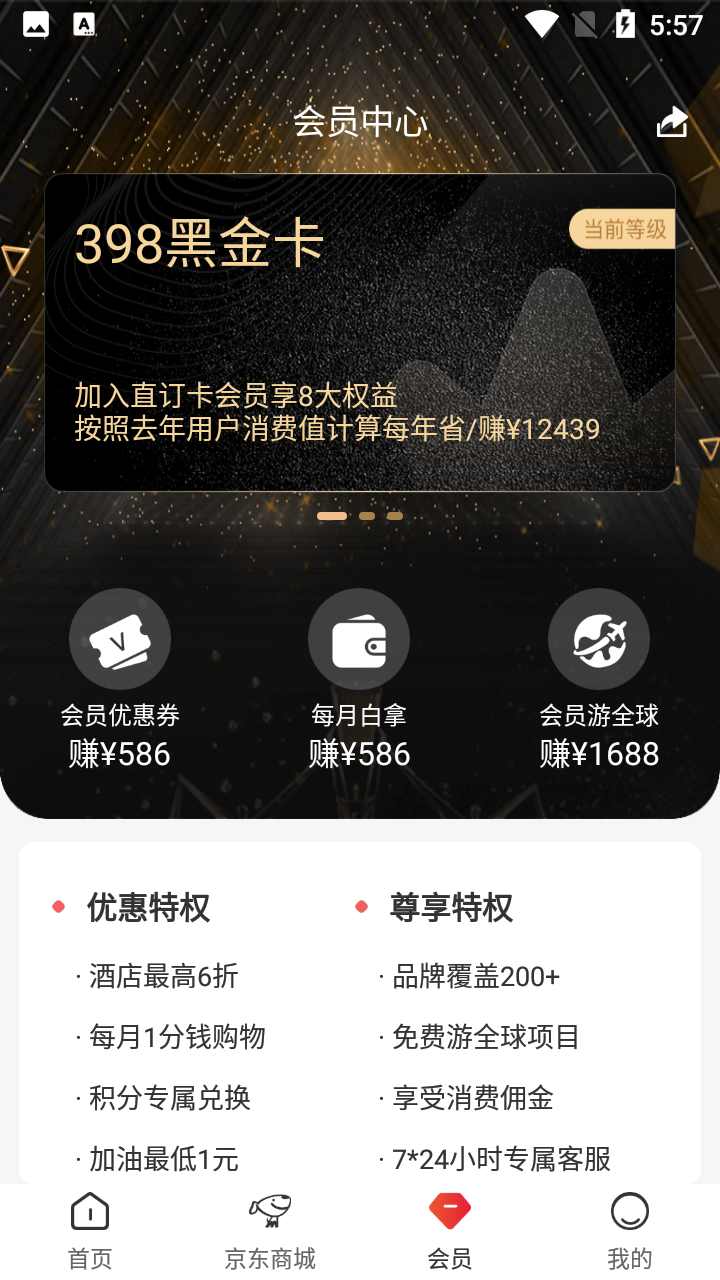Select the second carousel indicator dot

[x=368, y=516]
